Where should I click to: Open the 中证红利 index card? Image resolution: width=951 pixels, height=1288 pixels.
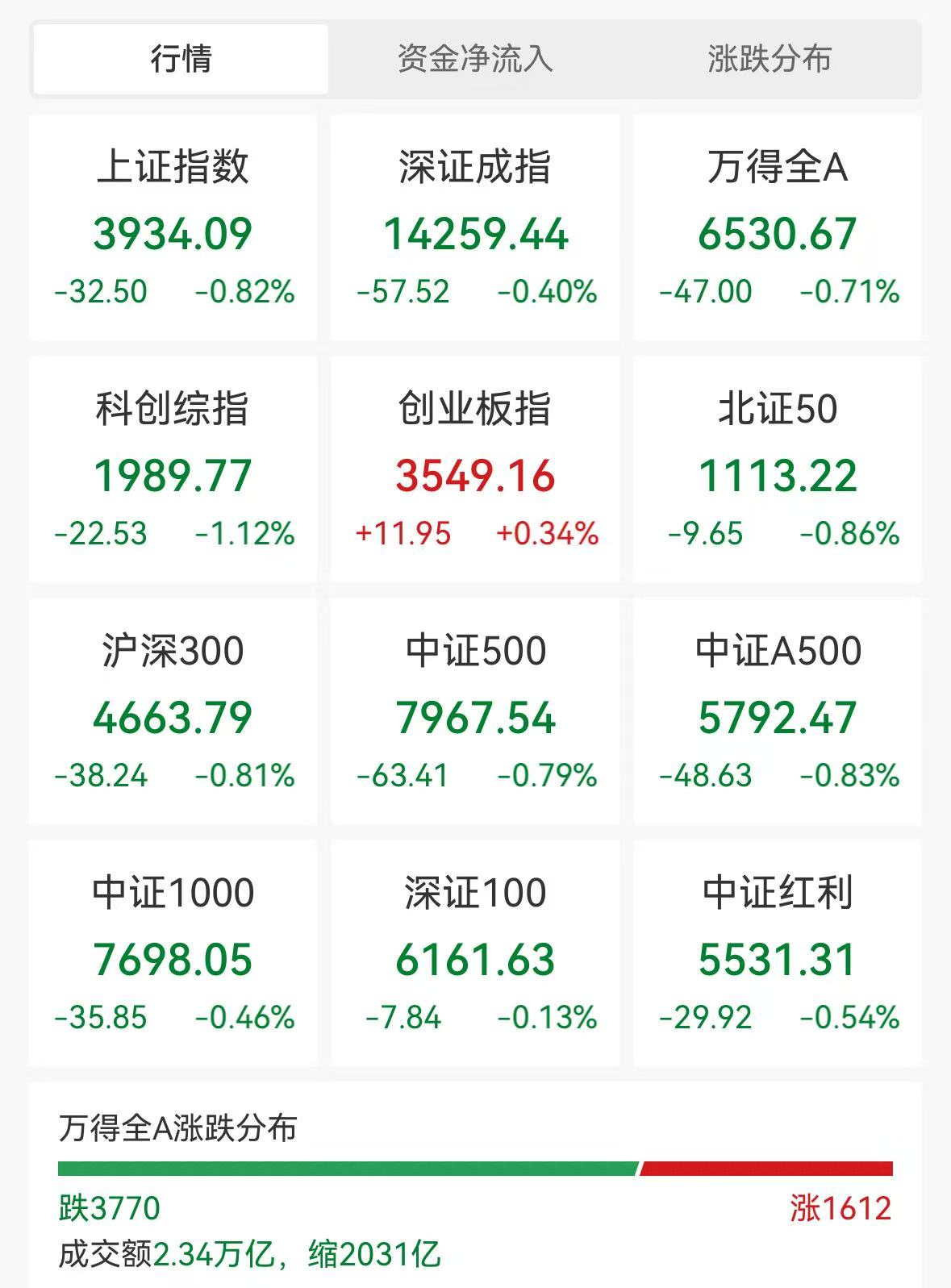tap(778, 953)
